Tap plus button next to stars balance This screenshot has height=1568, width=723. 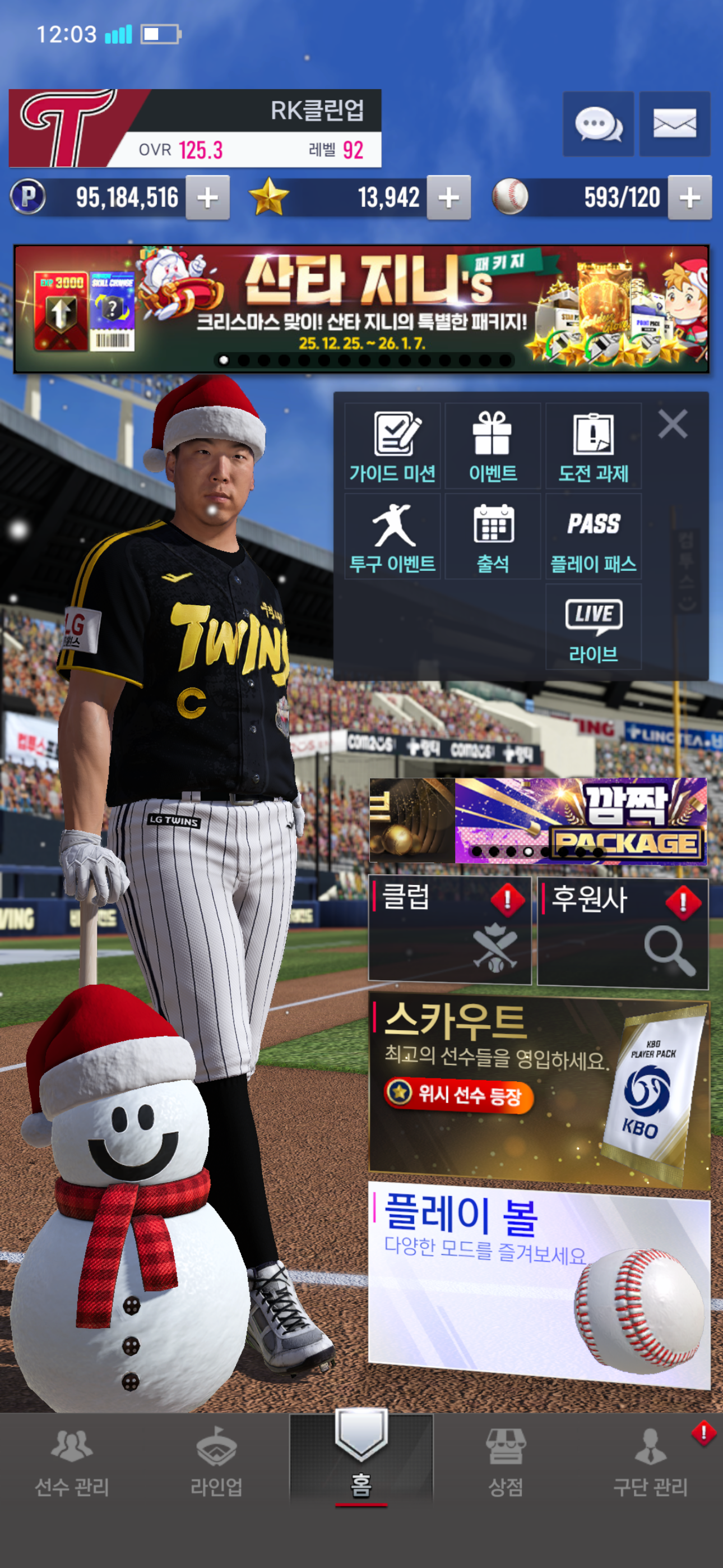point(448,197)
